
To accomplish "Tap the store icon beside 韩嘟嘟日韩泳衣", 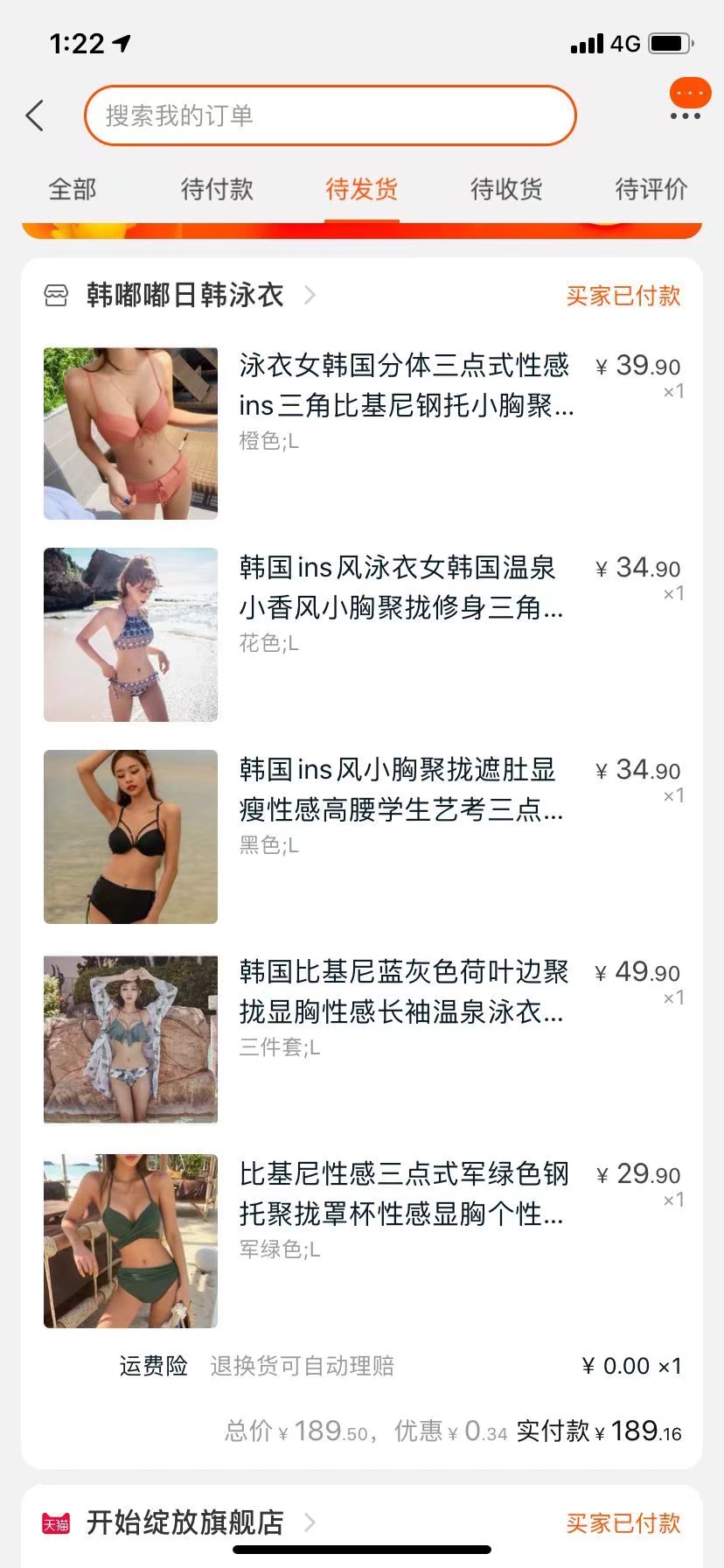I will click(56, 296).
